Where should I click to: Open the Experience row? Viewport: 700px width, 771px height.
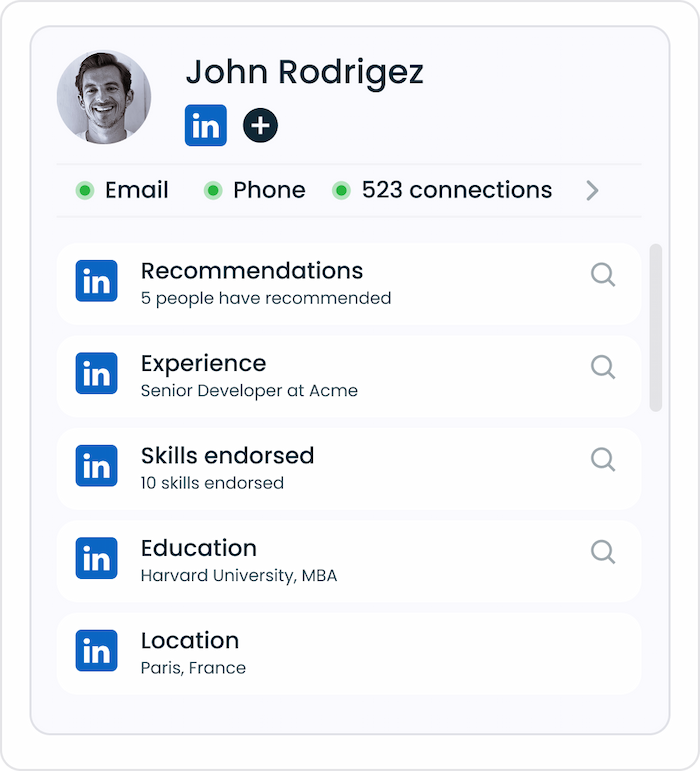[x=349, y=376]
